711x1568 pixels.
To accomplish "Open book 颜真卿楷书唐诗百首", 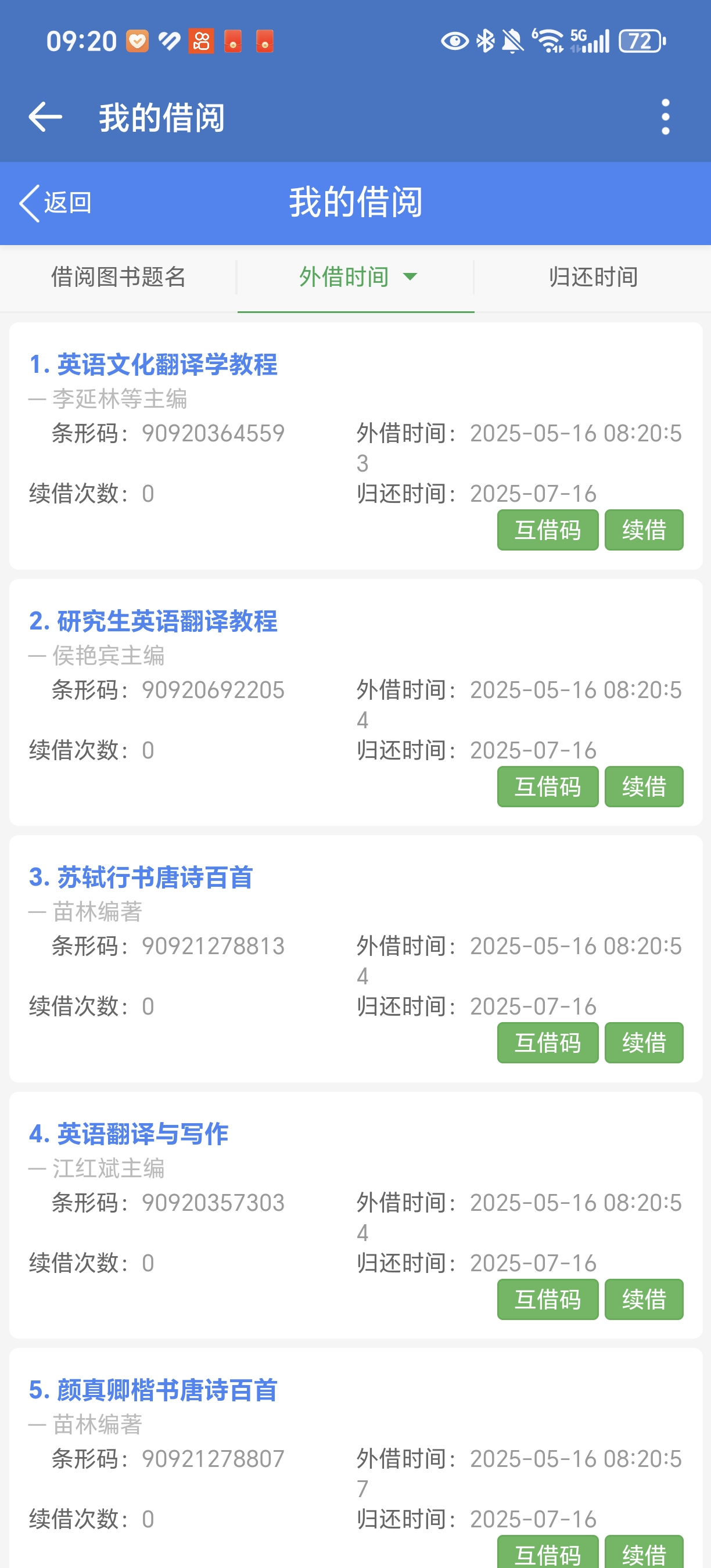I will coord(153,1390).
